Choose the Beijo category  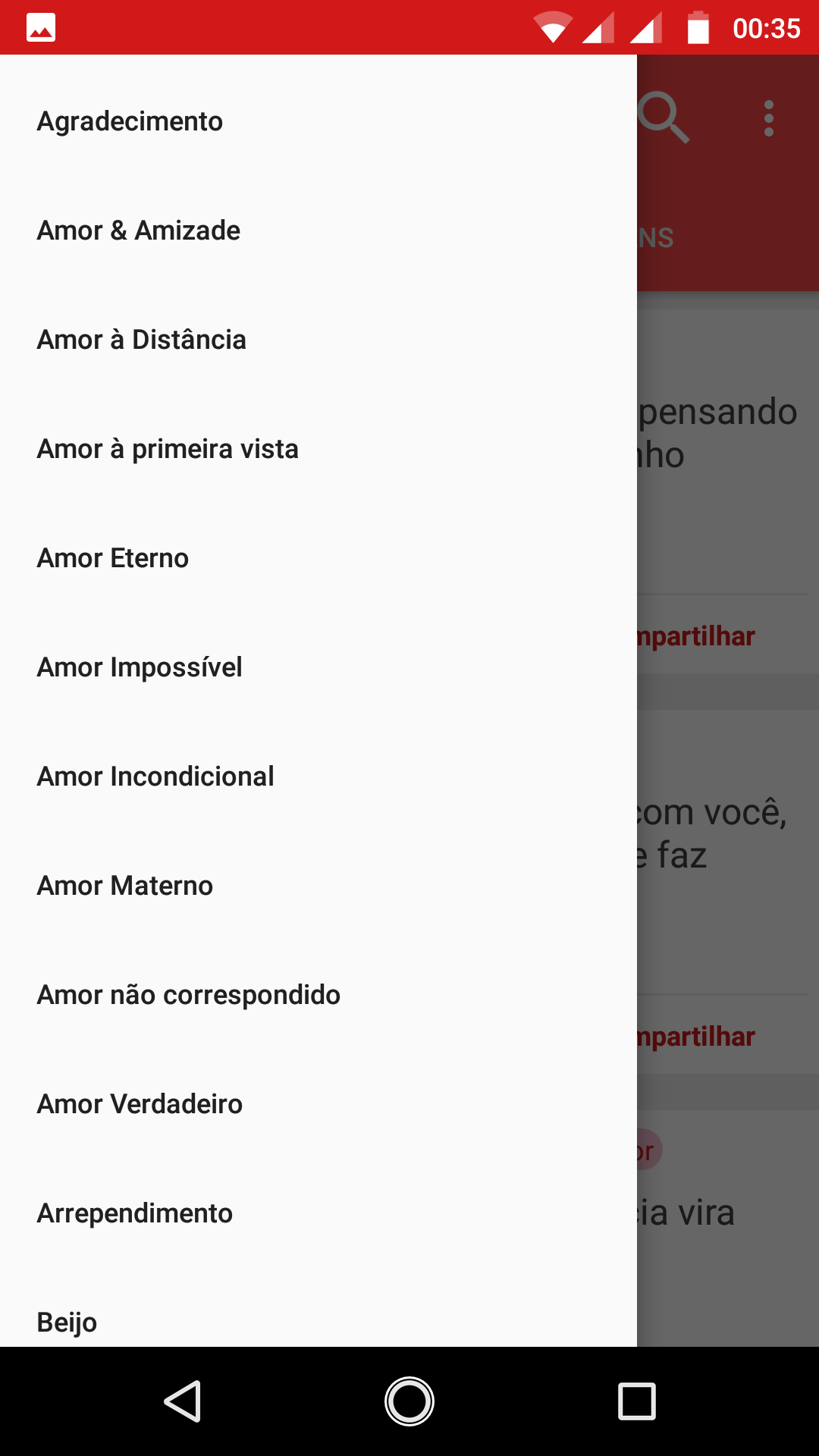[318, 1316]
